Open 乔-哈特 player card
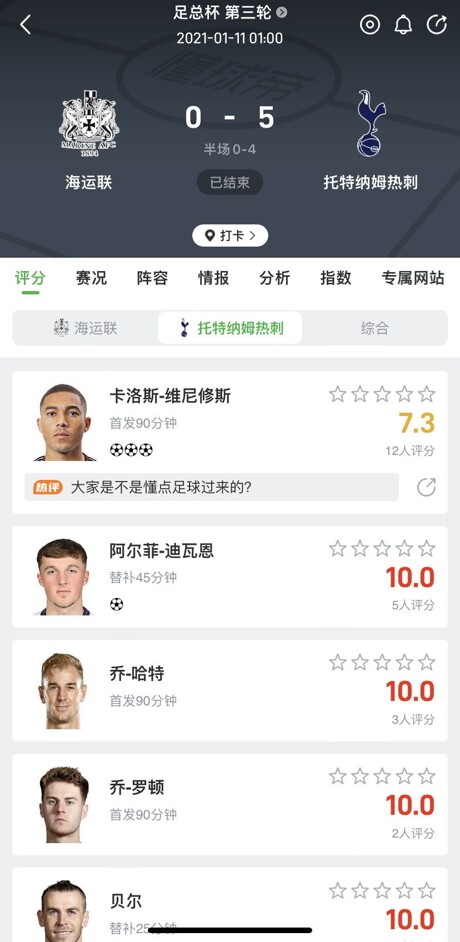The image size is (460, 942). click(230, 691)
